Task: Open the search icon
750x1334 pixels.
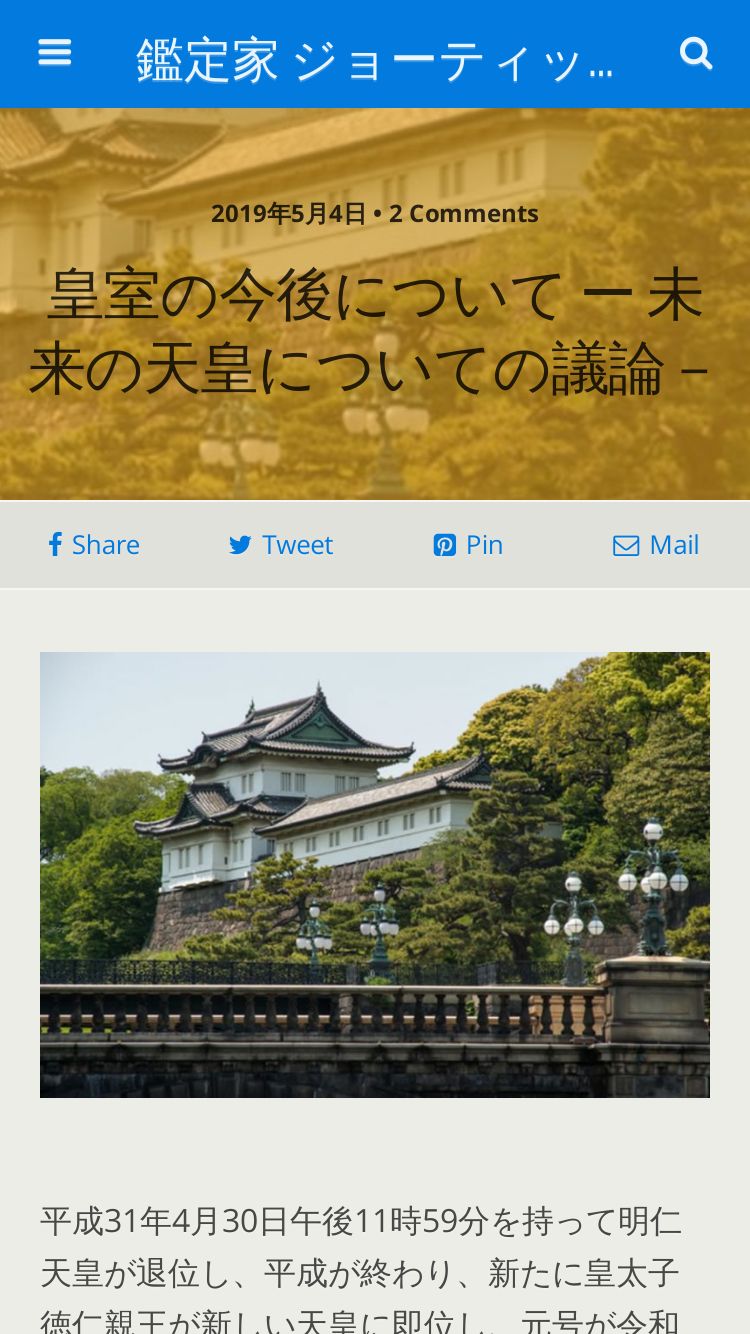Action: click(696, 53)
